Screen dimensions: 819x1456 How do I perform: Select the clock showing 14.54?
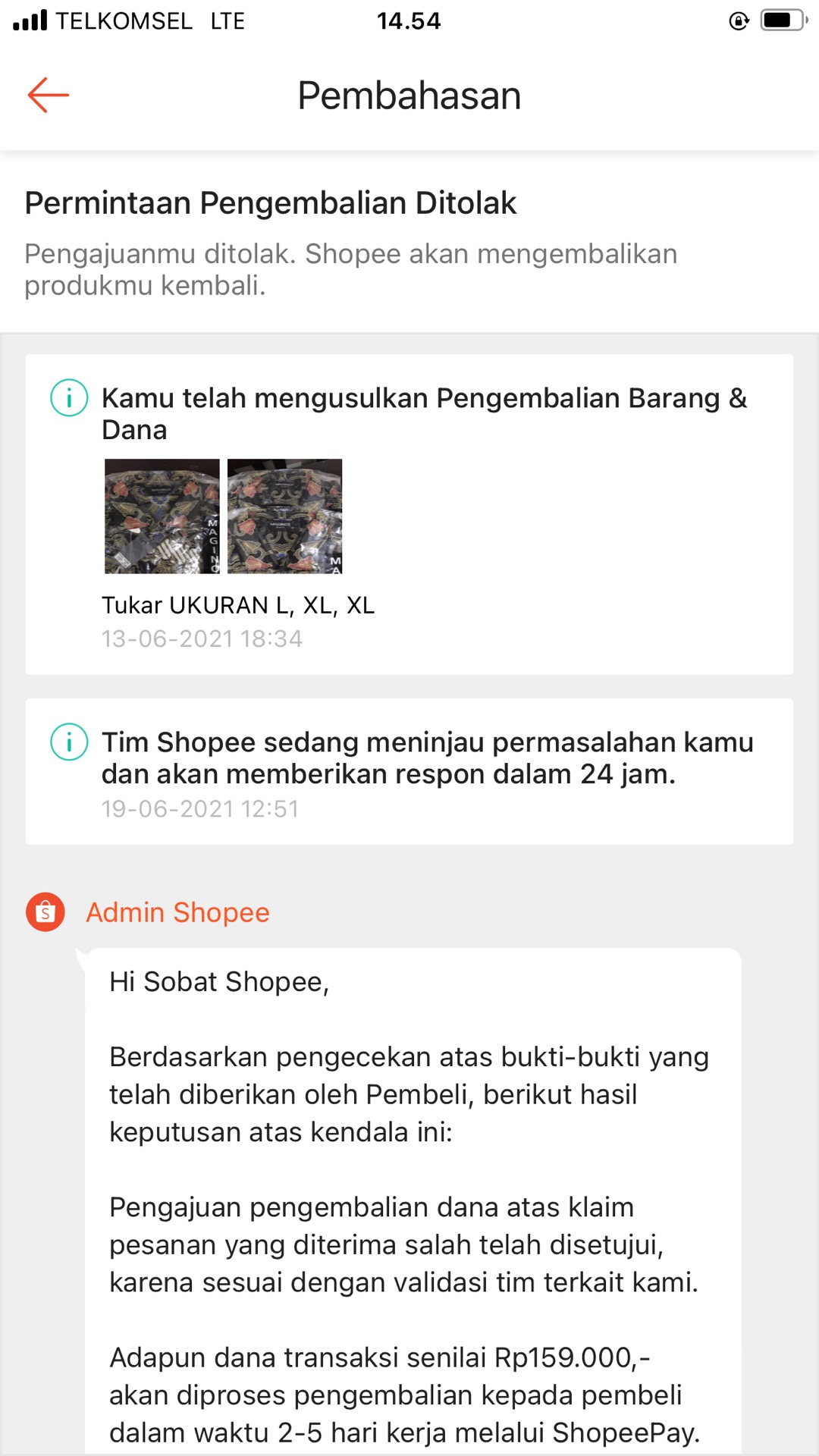coord(409,20)
